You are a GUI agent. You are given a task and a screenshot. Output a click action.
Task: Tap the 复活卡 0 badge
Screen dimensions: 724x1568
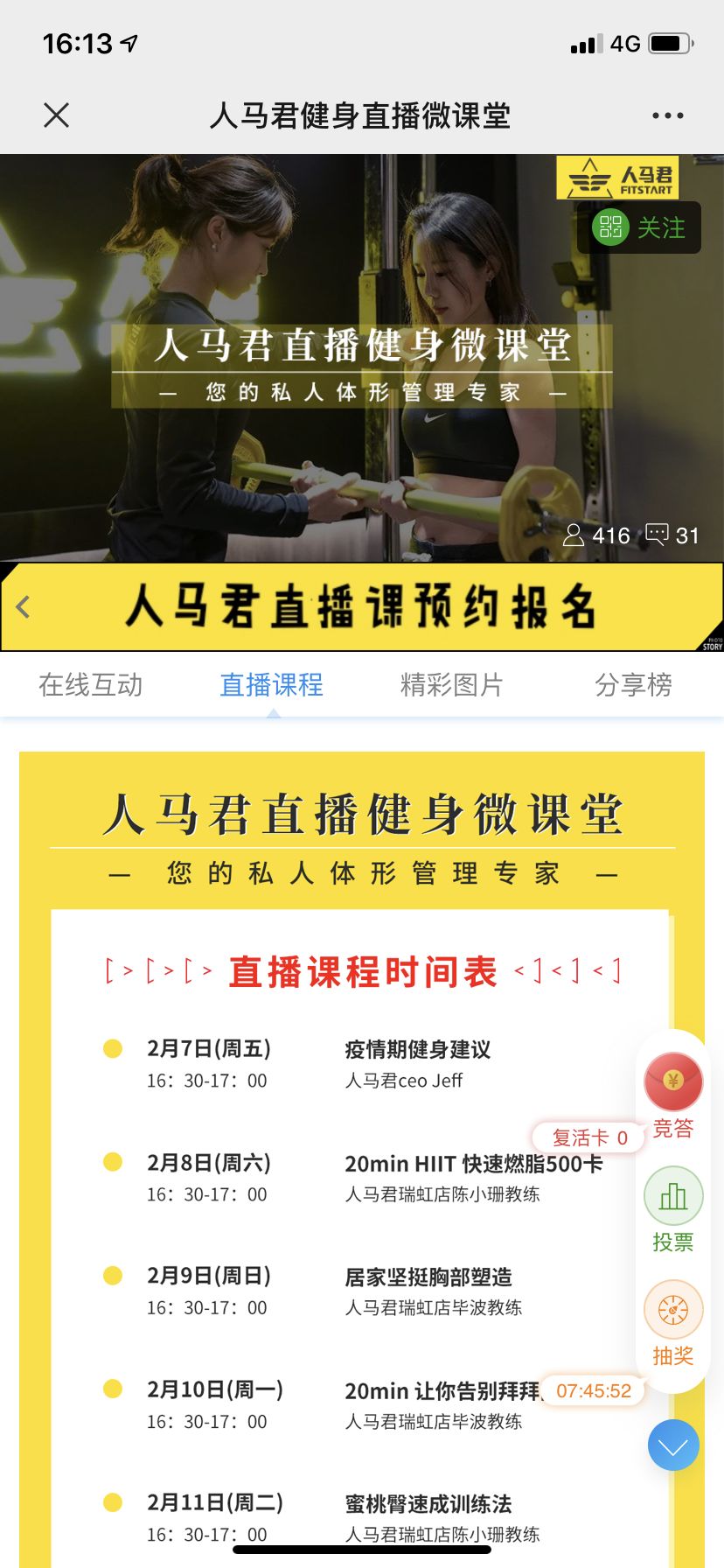588,1137
